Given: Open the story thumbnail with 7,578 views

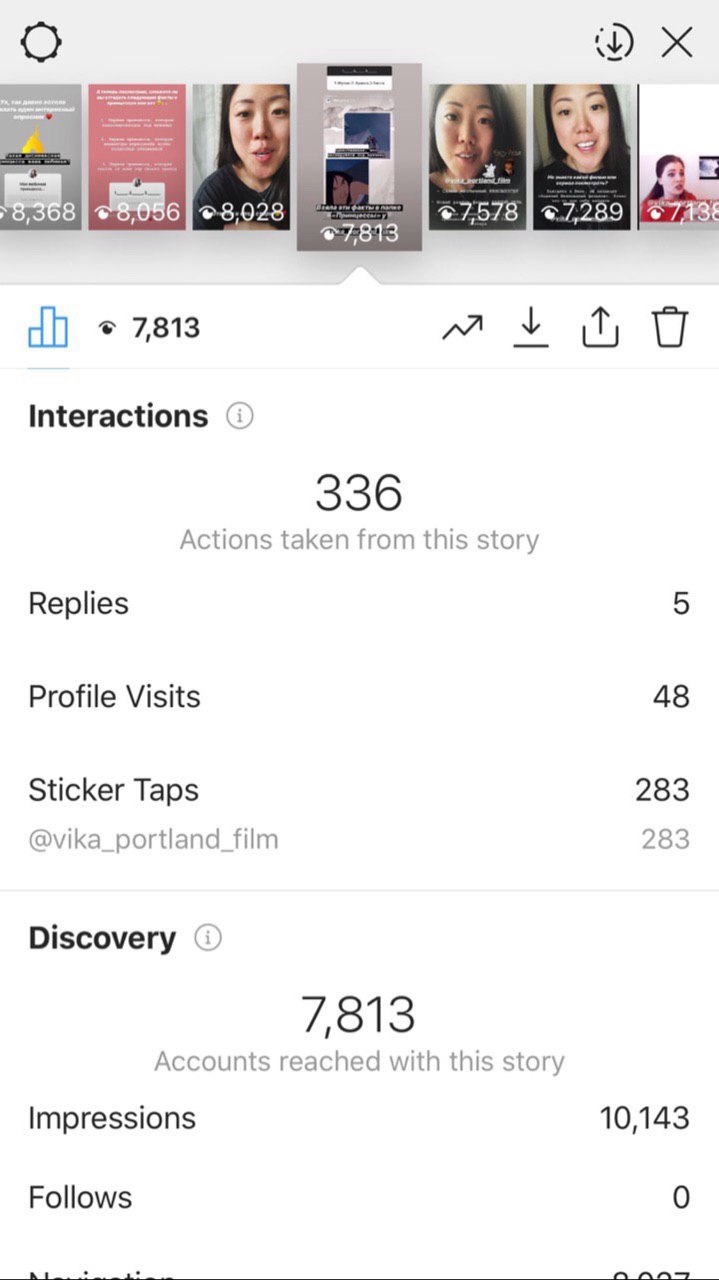Looking at the screenshot, I should point(477,157).
